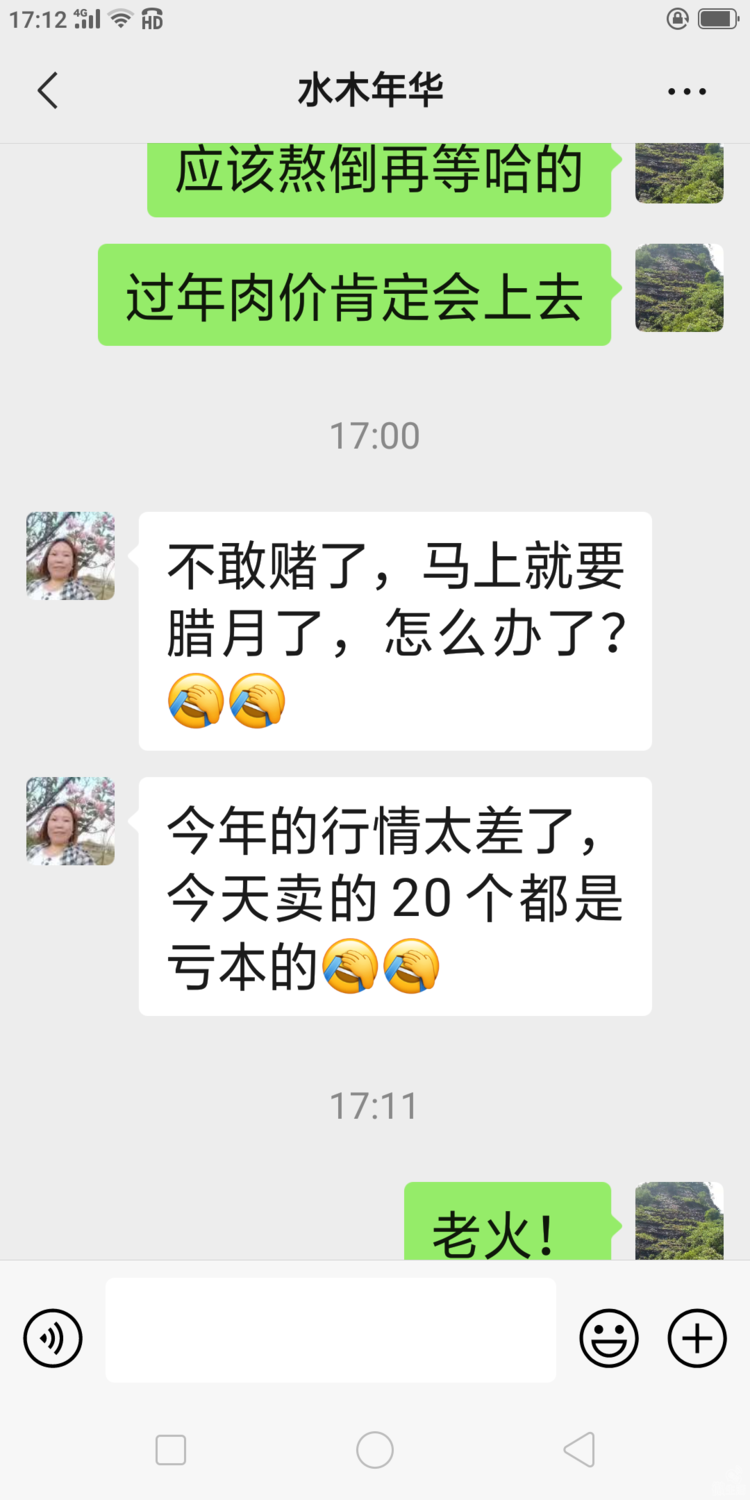Open the emoji sticker panel
The width and height of the screenshot is (750, 1500).
tap(609, 1338)
